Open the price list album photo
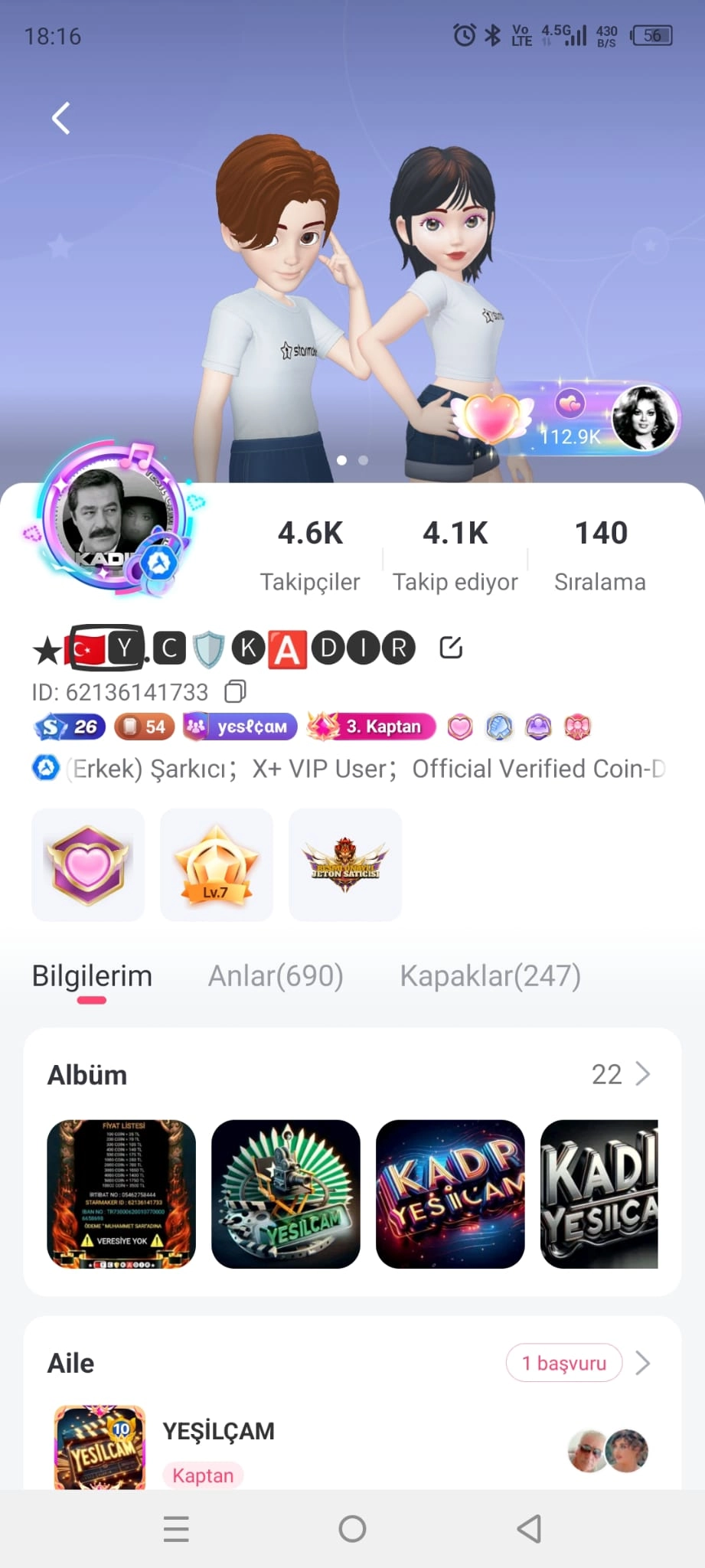This screenshot has height=1568, width=705. point(121,1194)
